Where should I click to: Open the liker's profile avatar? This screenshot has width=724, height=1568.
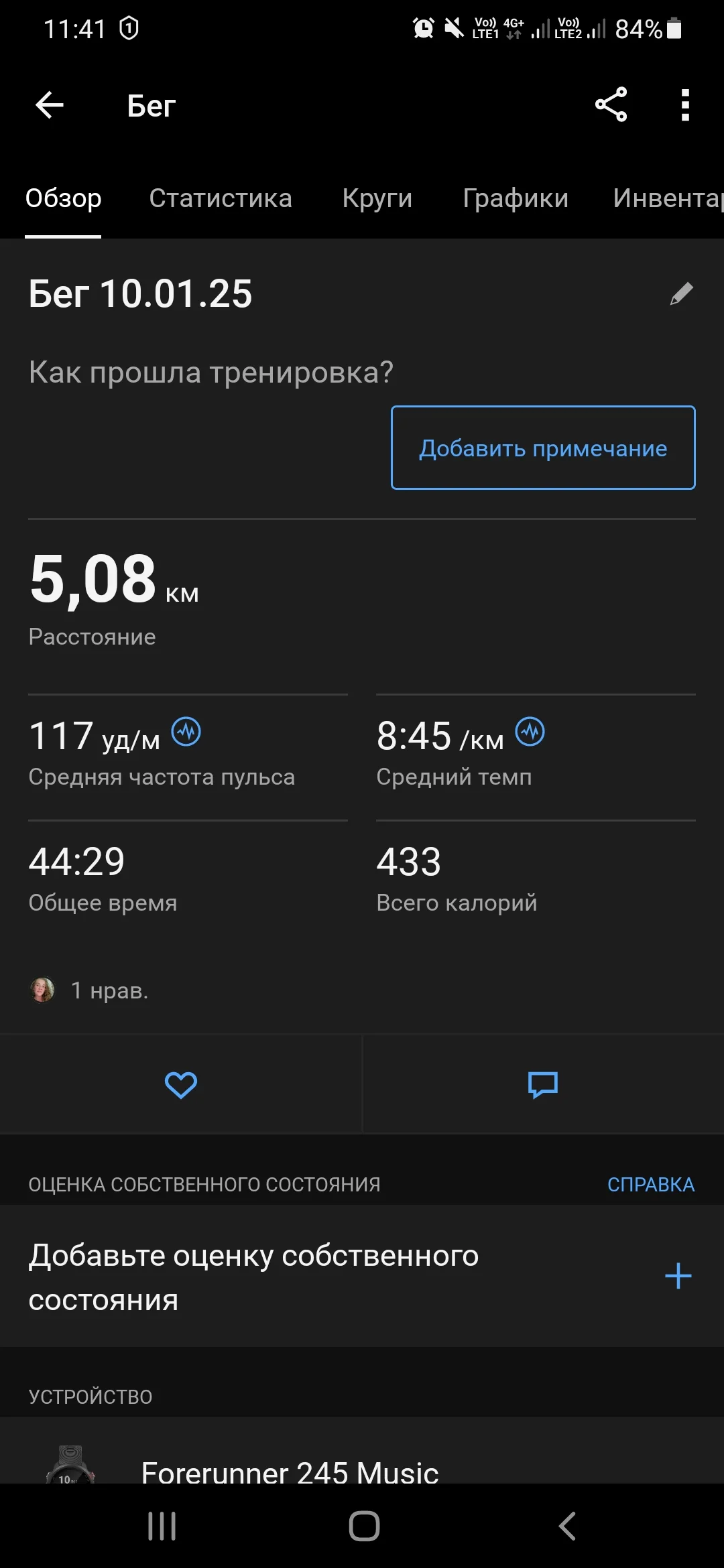pyautogui.click(x=42, y=990)
